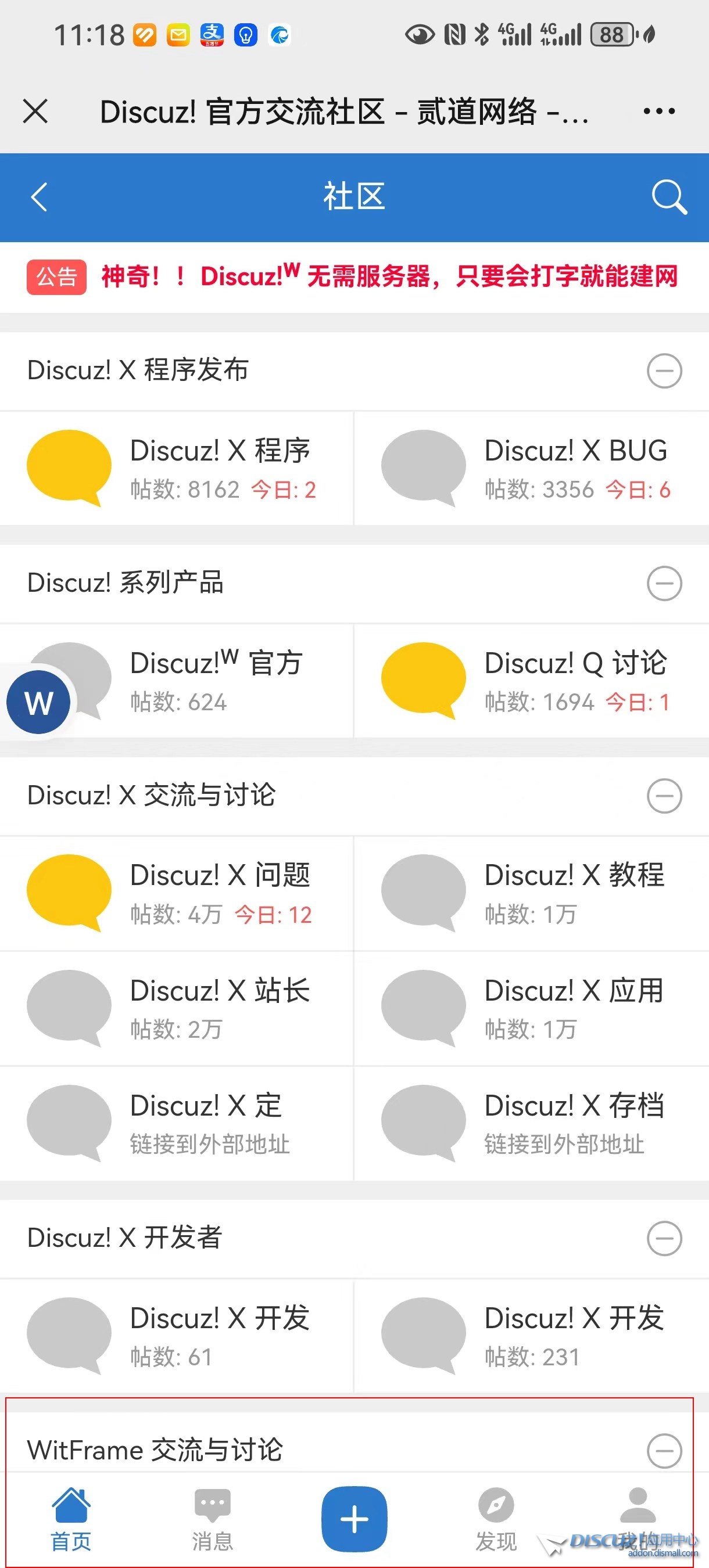Tap the floating blue W button
Image resolution: width=709 pixels, height=1568 pixels.
pyautogui.click(x=38, y=703)
